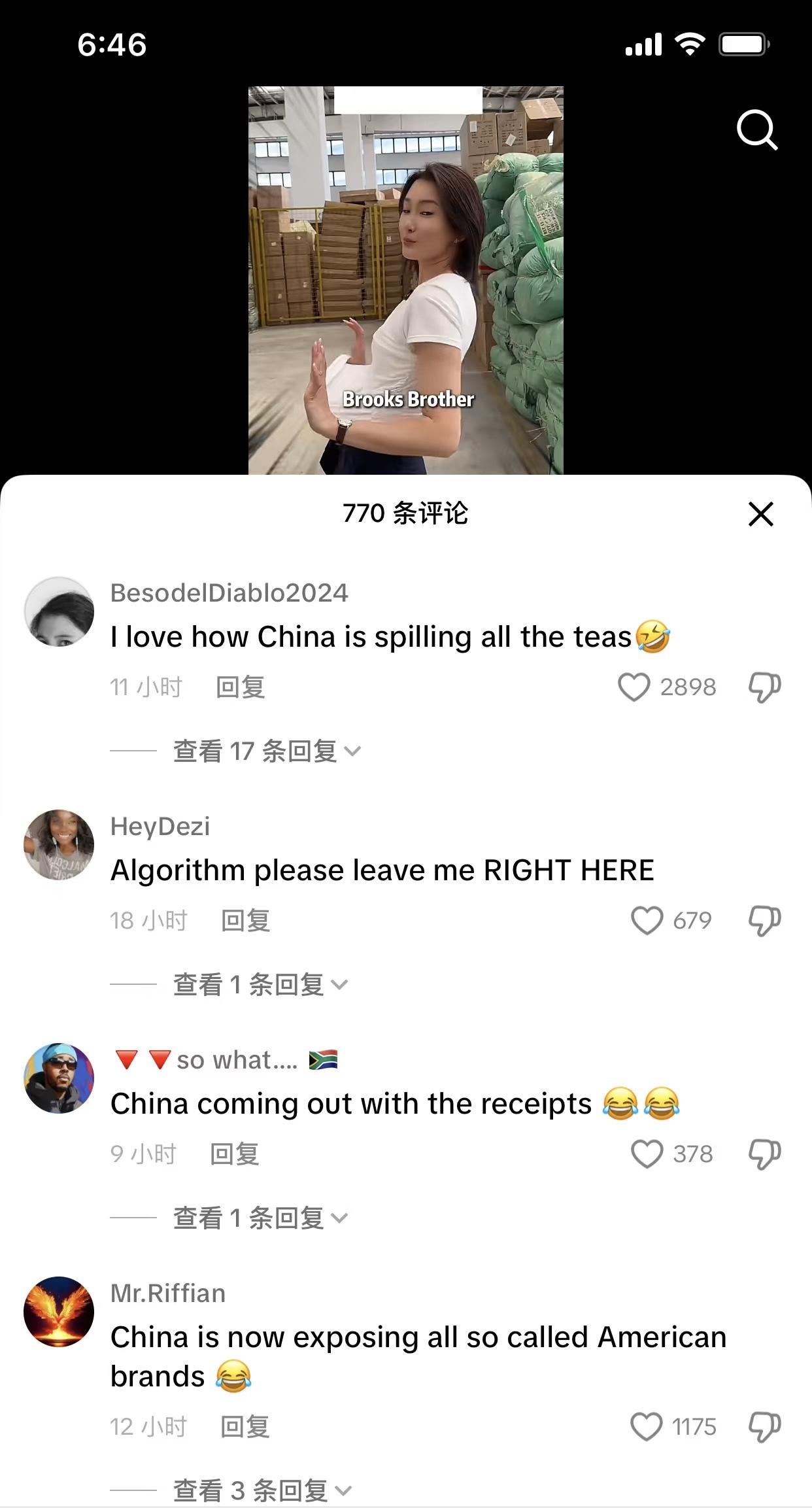
Task: Like Mr.Riffian's comment
Action: click(646, 1427)
